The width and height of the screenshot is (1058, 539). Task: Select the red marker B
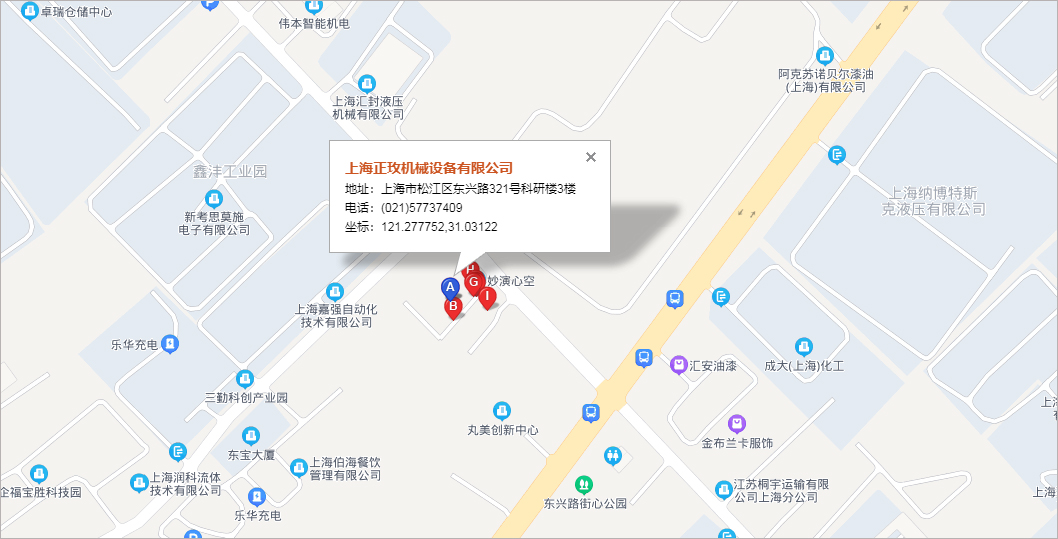pos(453,306)
